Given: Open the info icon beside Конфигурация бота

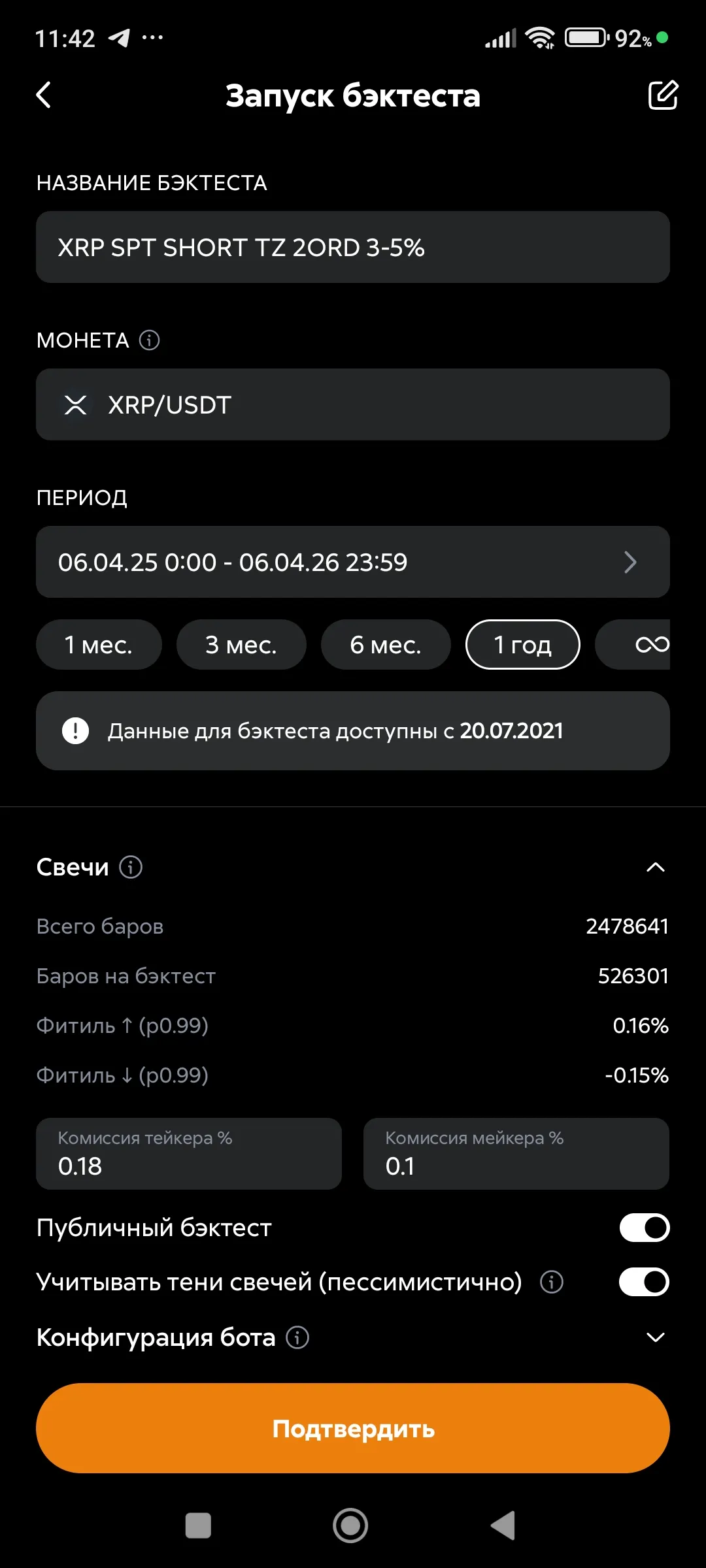Looking at the screenshot, I should point(298,1338).
